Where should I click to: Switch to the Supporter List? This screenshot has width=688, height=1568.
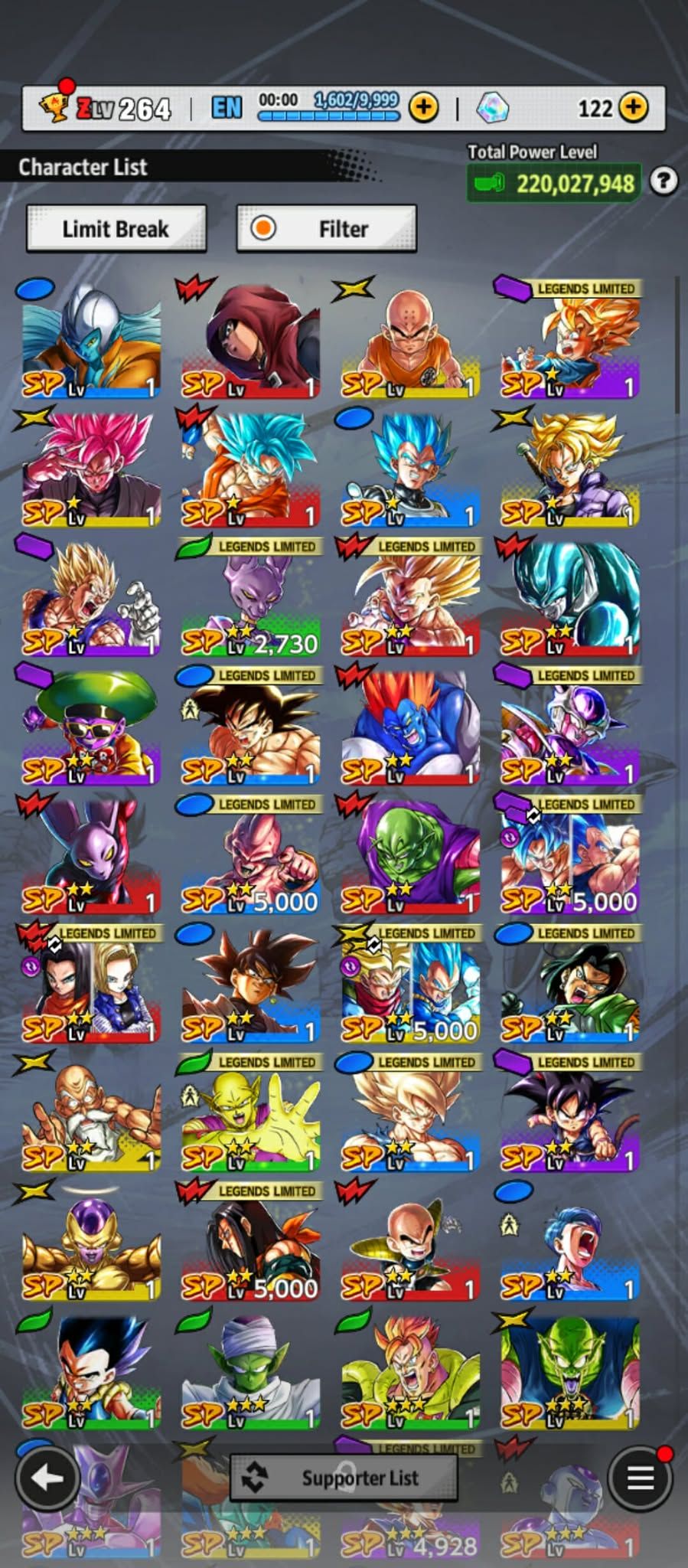point(344,1478)
